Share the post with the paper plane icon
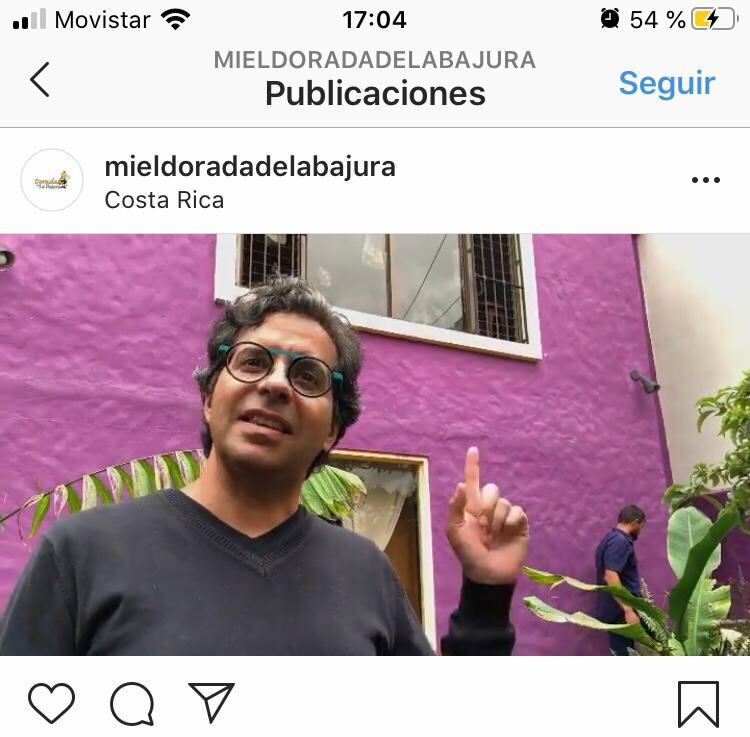This screenshot has height=737, width=750. click(x=211, y=702)
